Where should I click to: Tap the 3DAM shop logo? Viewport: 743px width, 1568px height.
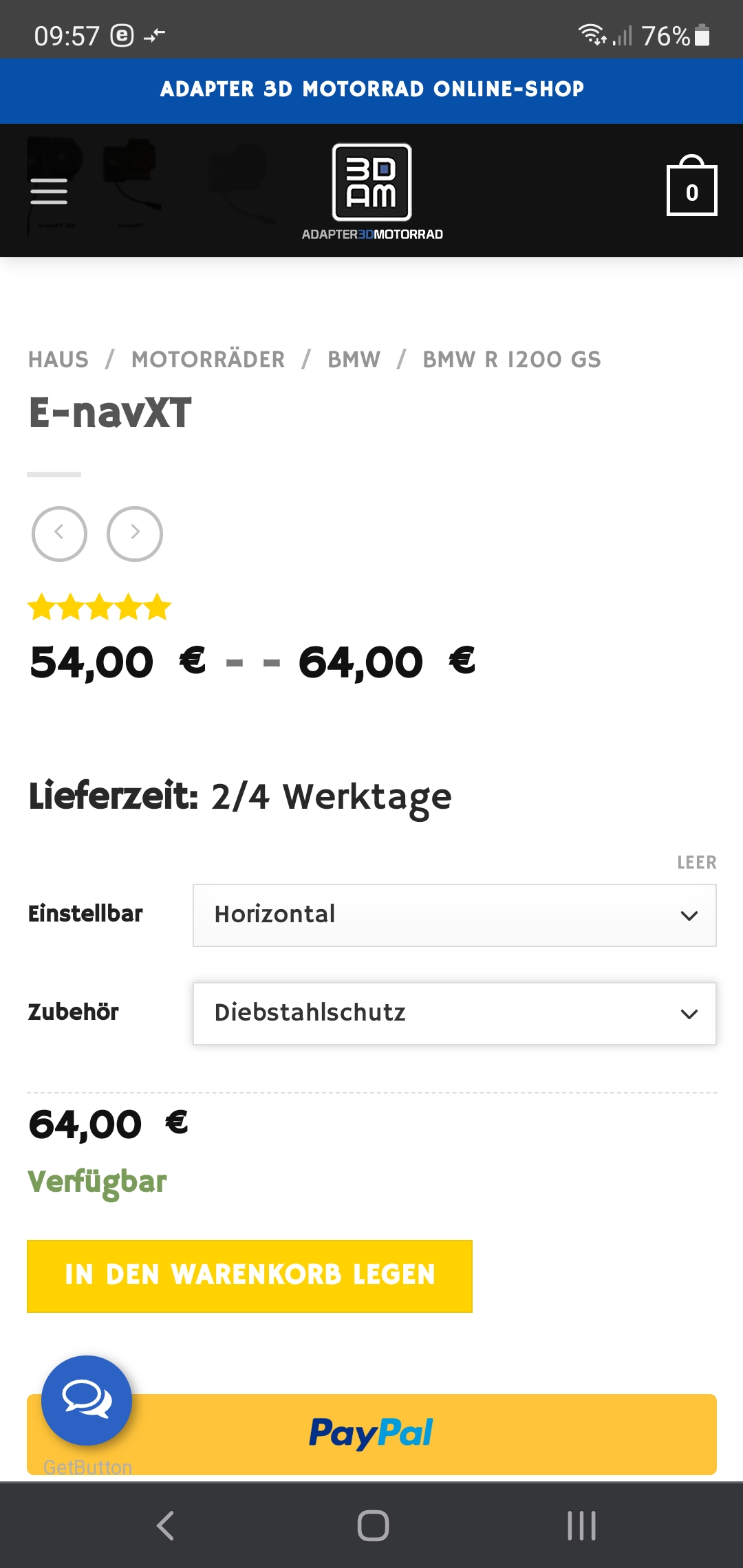(x=372, y=192)
